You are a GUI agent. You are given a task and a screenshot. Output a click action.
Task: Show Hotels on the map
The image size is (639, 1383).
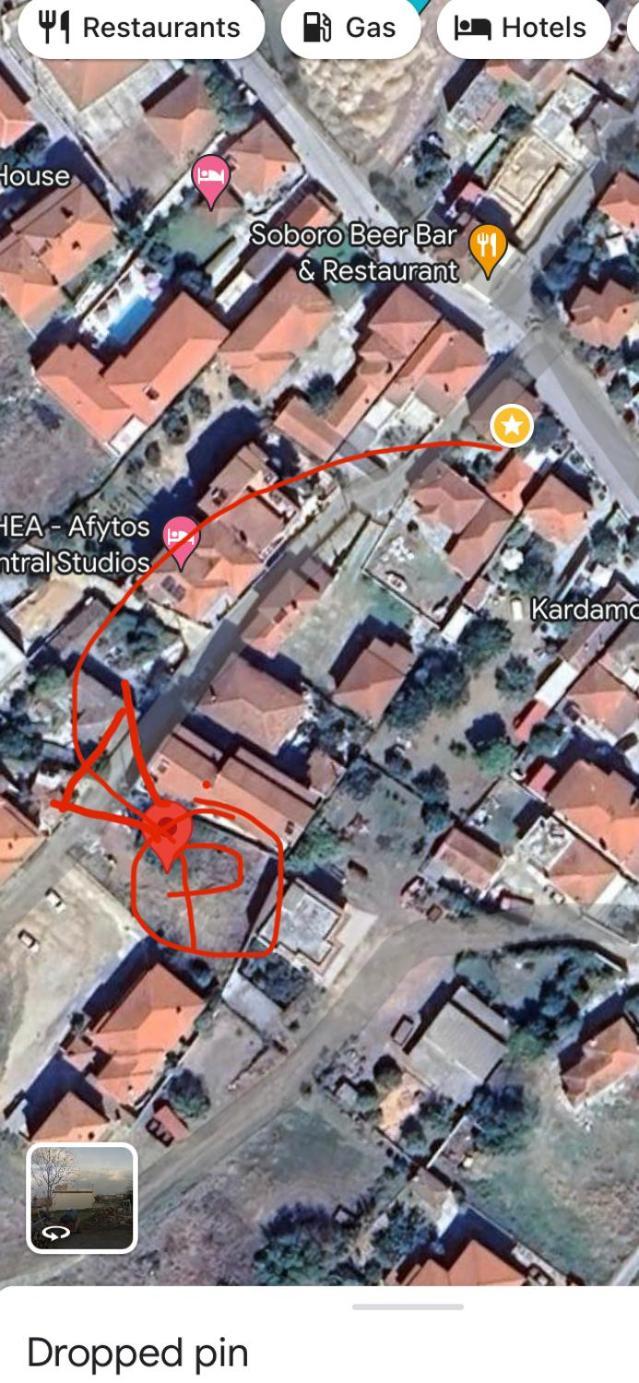click(x=523, y=27)
